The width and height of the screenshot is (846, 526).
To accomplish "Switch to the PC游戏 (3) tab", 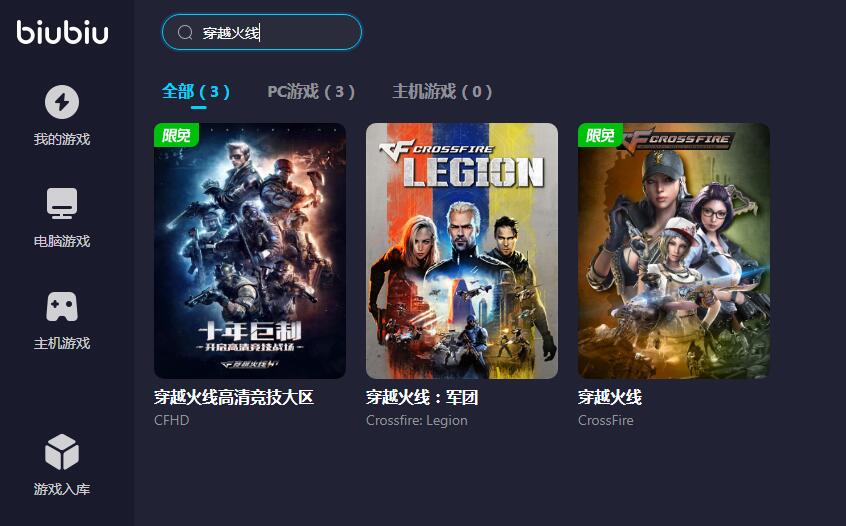I will pos(311,92).
